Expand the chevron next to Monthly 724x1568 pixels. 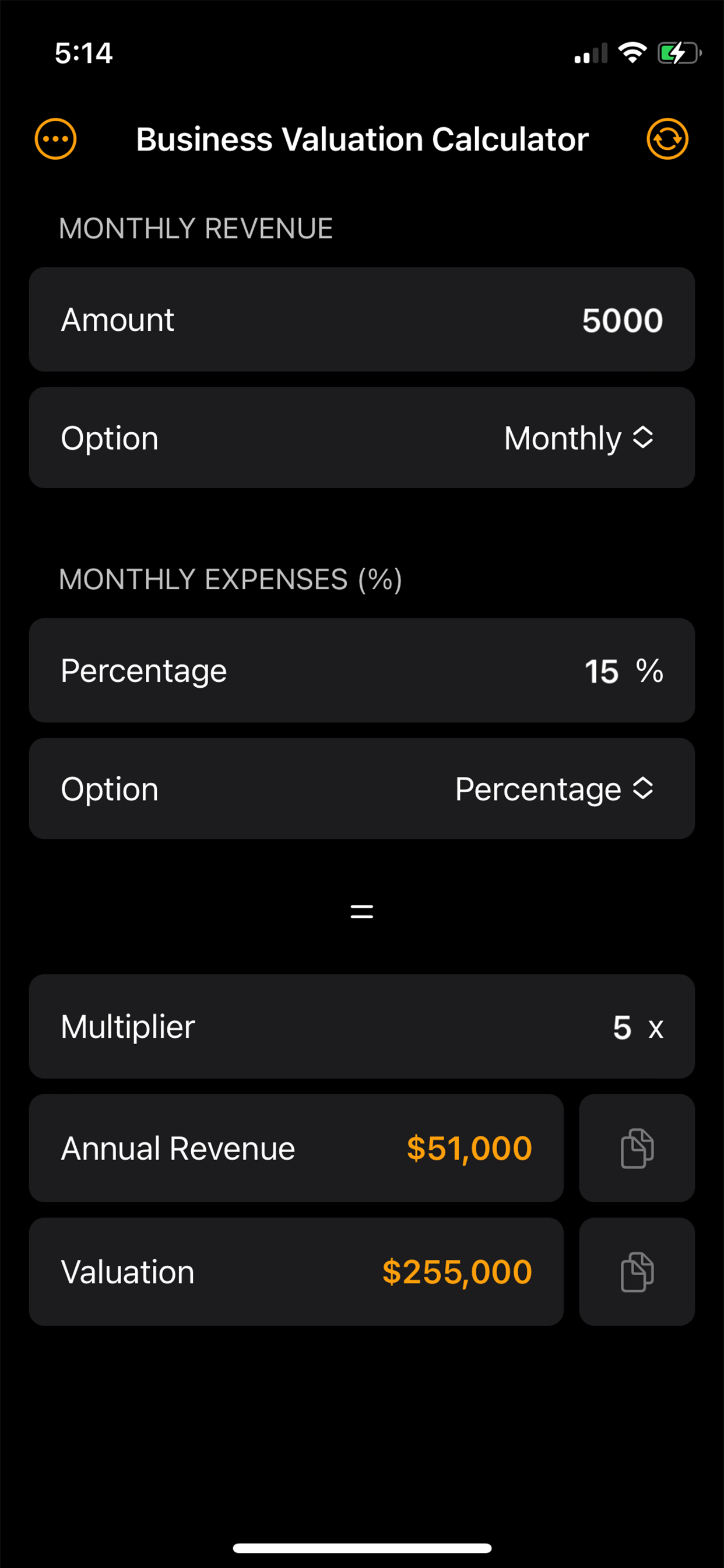pos(644,437)
